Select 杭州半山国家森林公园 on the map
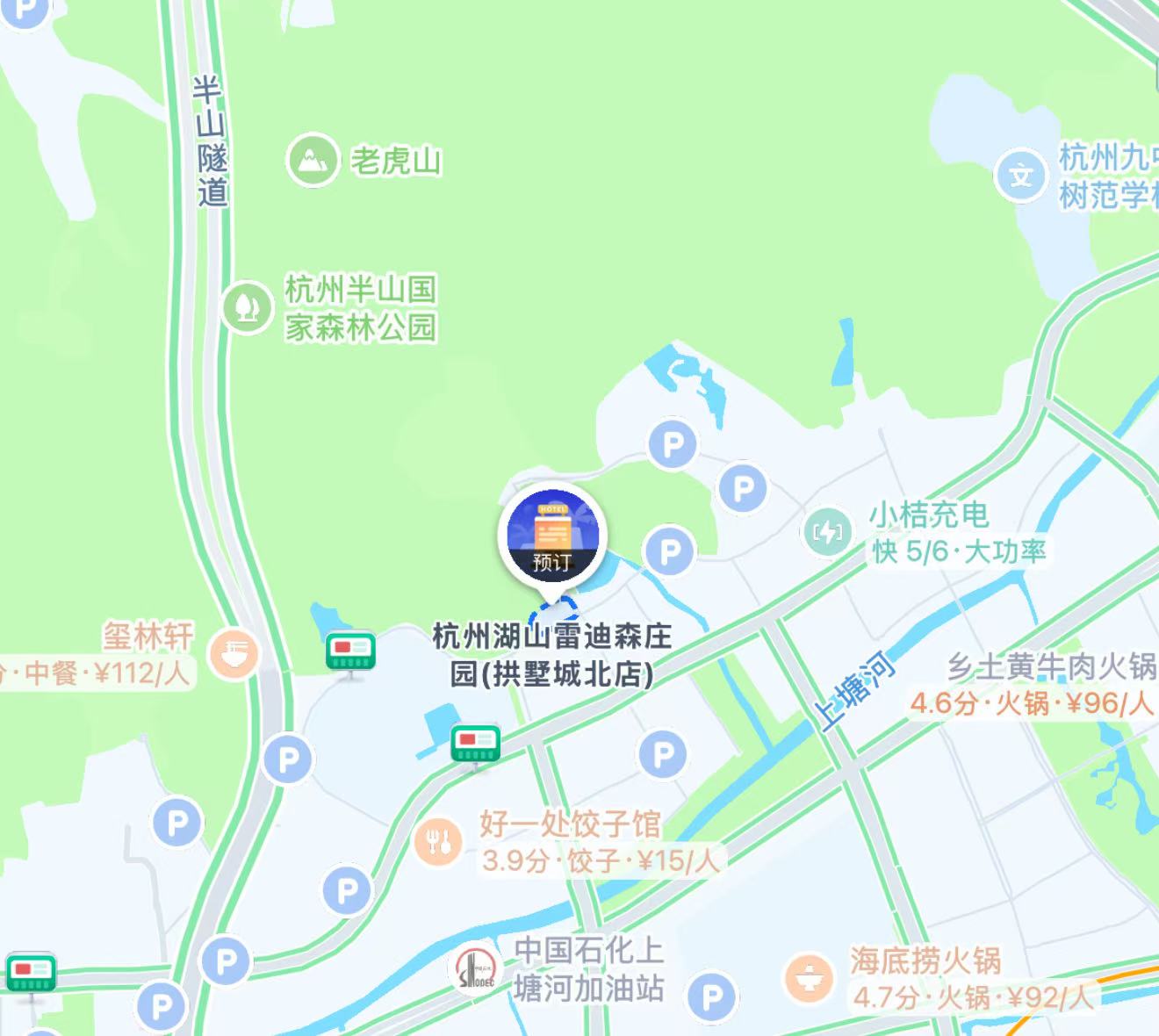The height and width of the screenshot is (1036, 1159). tap(247, 307)
